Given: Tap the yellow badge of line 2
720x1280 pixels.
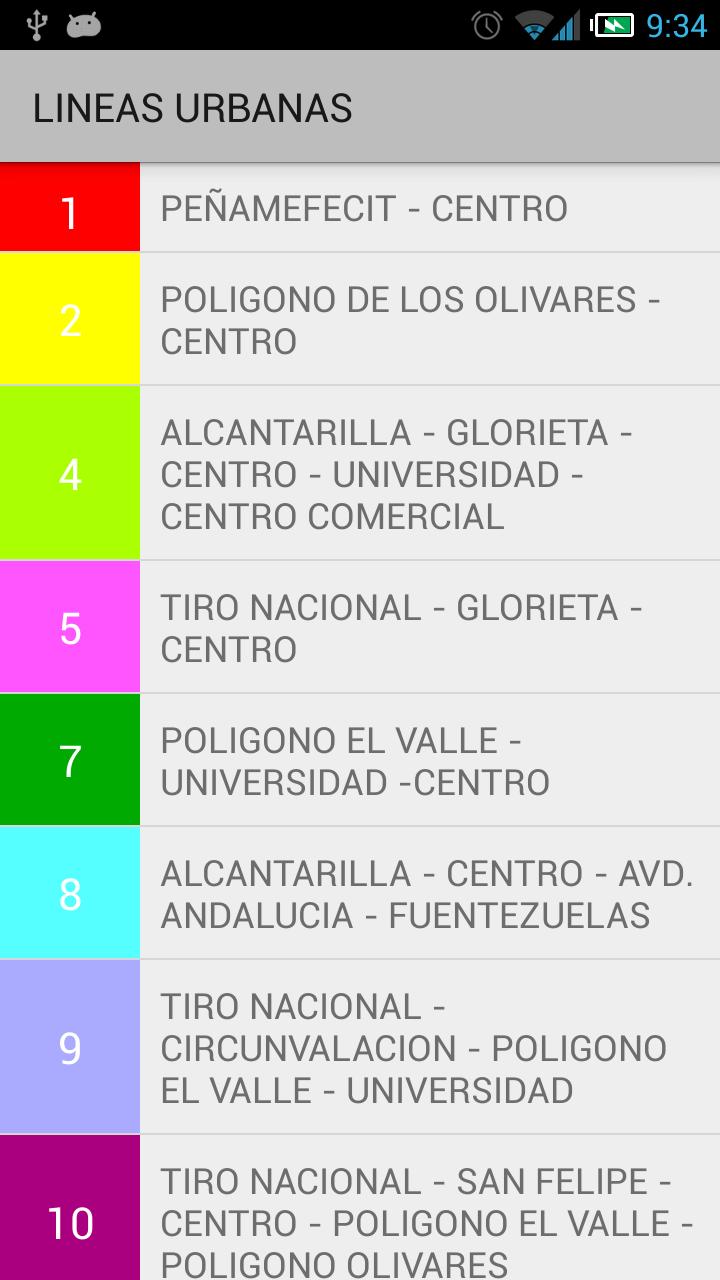Looking at the screenshot, I should pyautogui.click(x=70, y=318).
